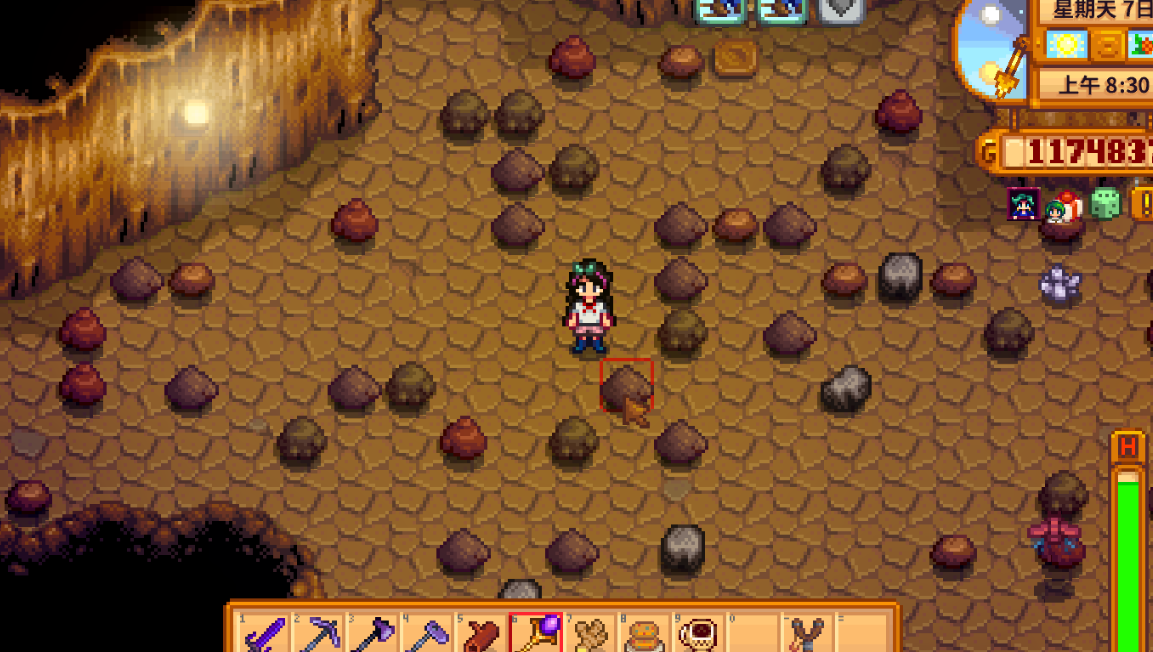This screenshot has width=1153, height=652.
Task: Select the ginger root in slot 7
Action: pos(589,634)
